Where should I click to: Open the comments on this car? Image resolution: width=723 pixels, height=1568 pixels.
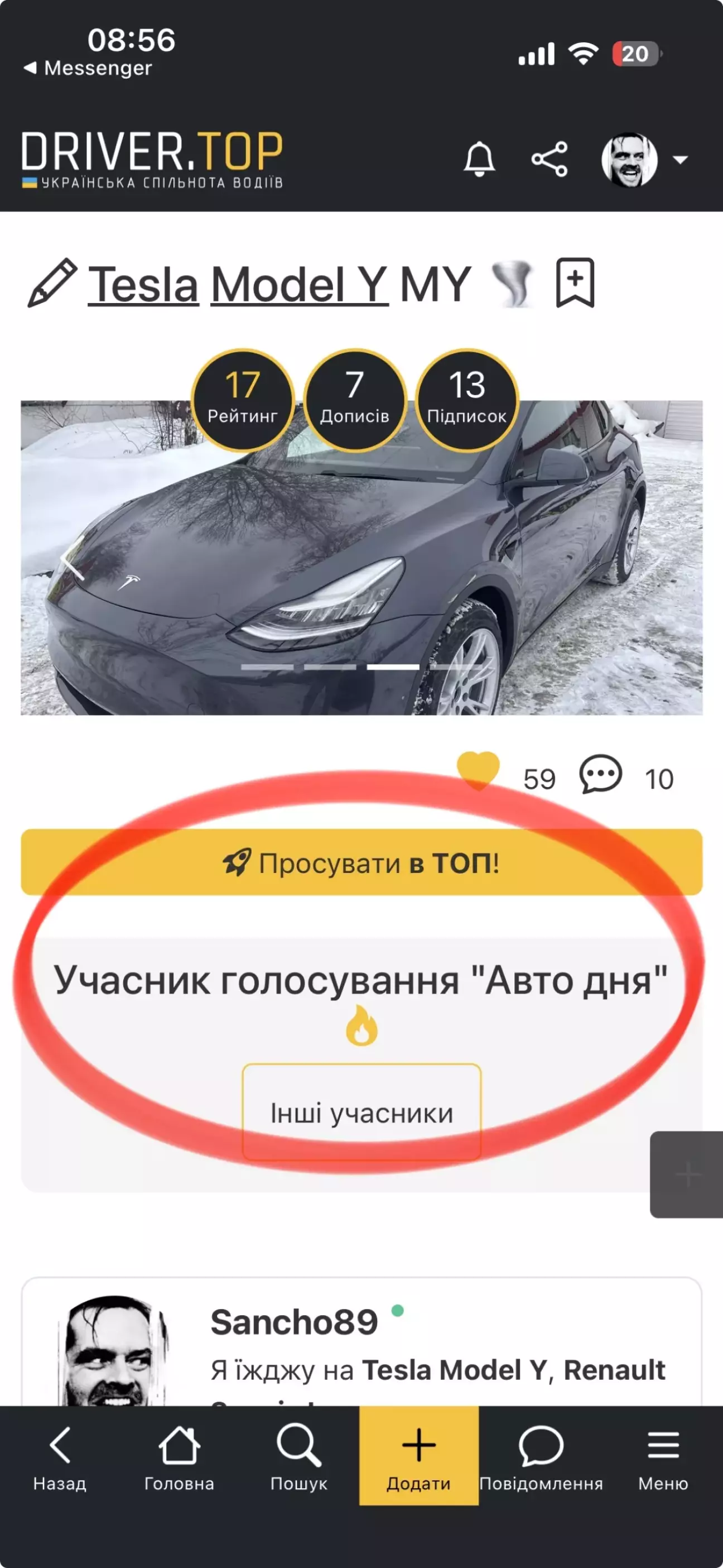coord(600,775)
